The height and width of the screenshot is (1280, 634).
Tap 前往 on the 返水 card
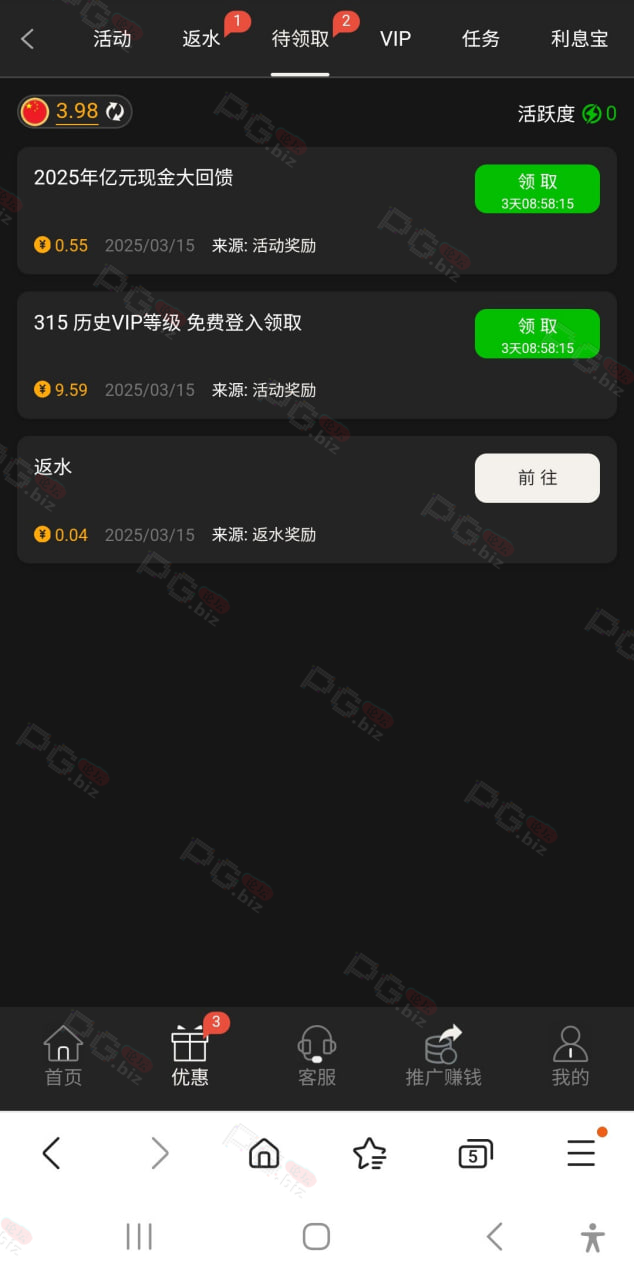tap(537, 478)
